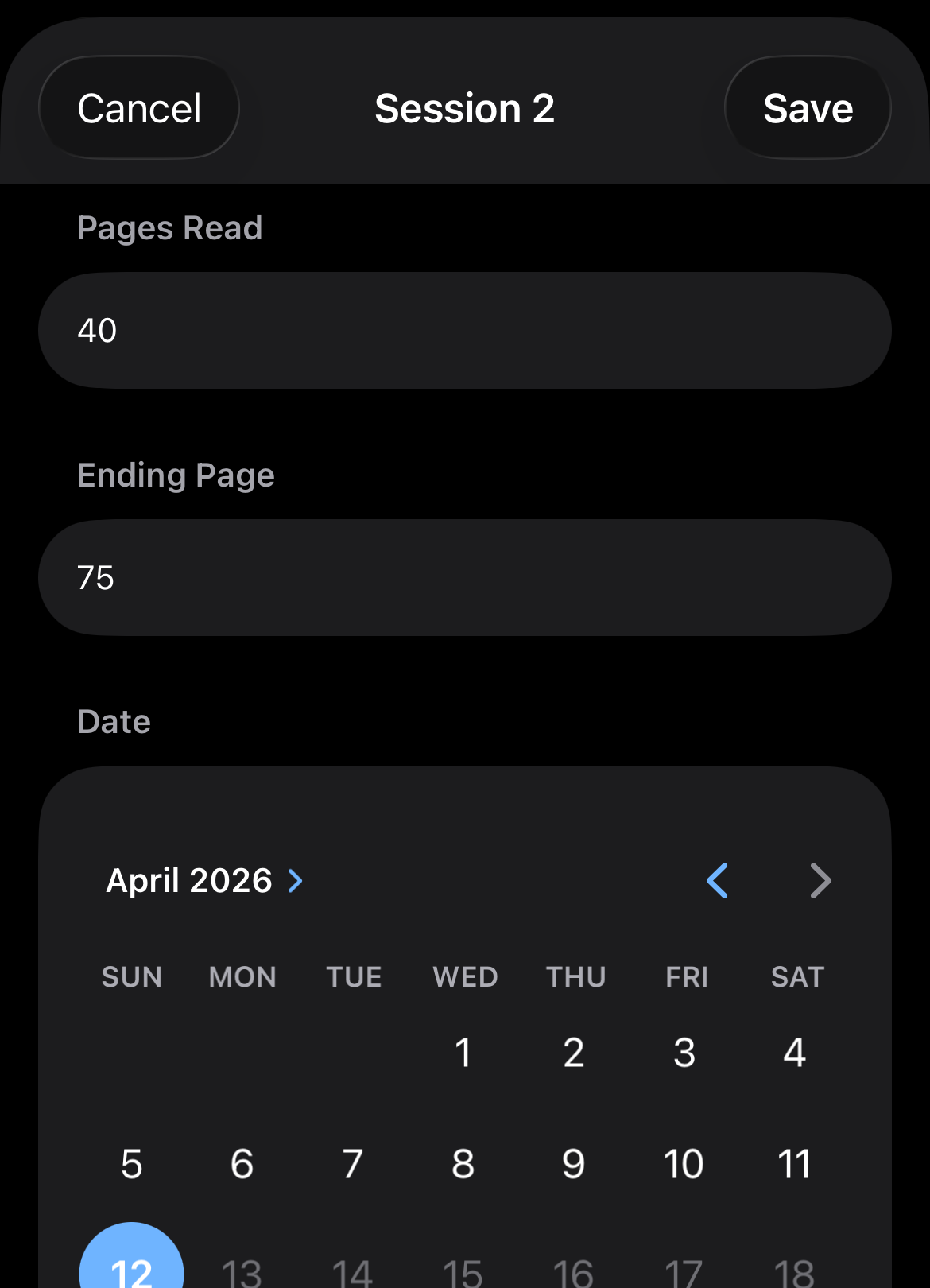Select April 5 in the SUN column
This screenshot has width=930, height=1288.
pos(131,1163)
